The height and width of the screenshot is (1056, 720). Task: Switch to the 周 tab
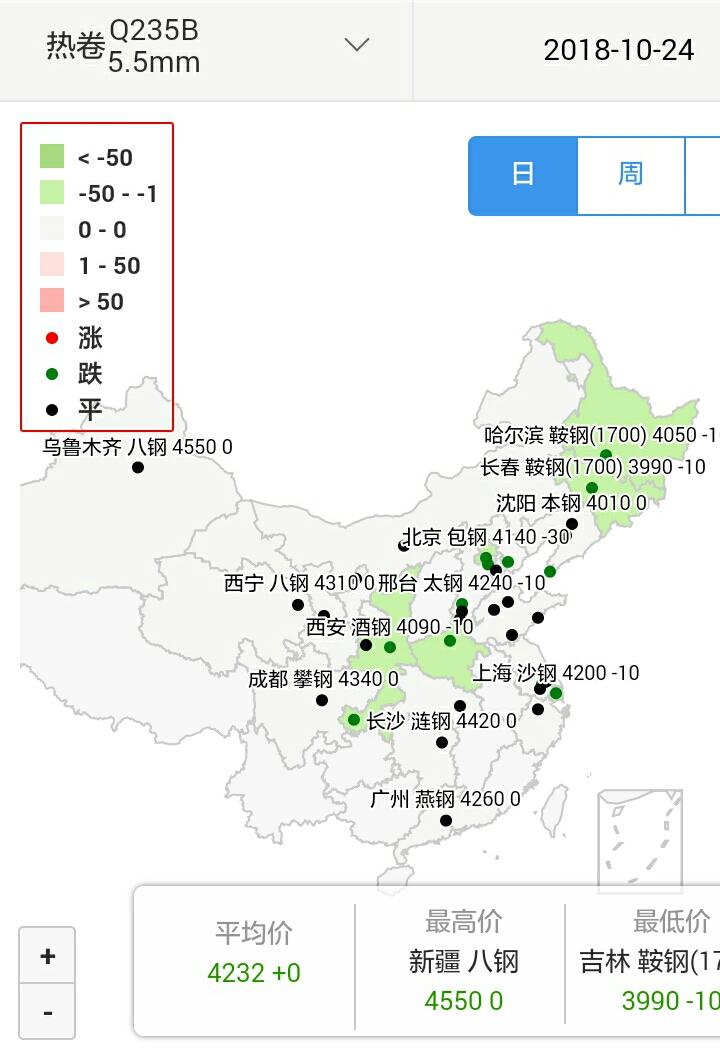point(630,175)
